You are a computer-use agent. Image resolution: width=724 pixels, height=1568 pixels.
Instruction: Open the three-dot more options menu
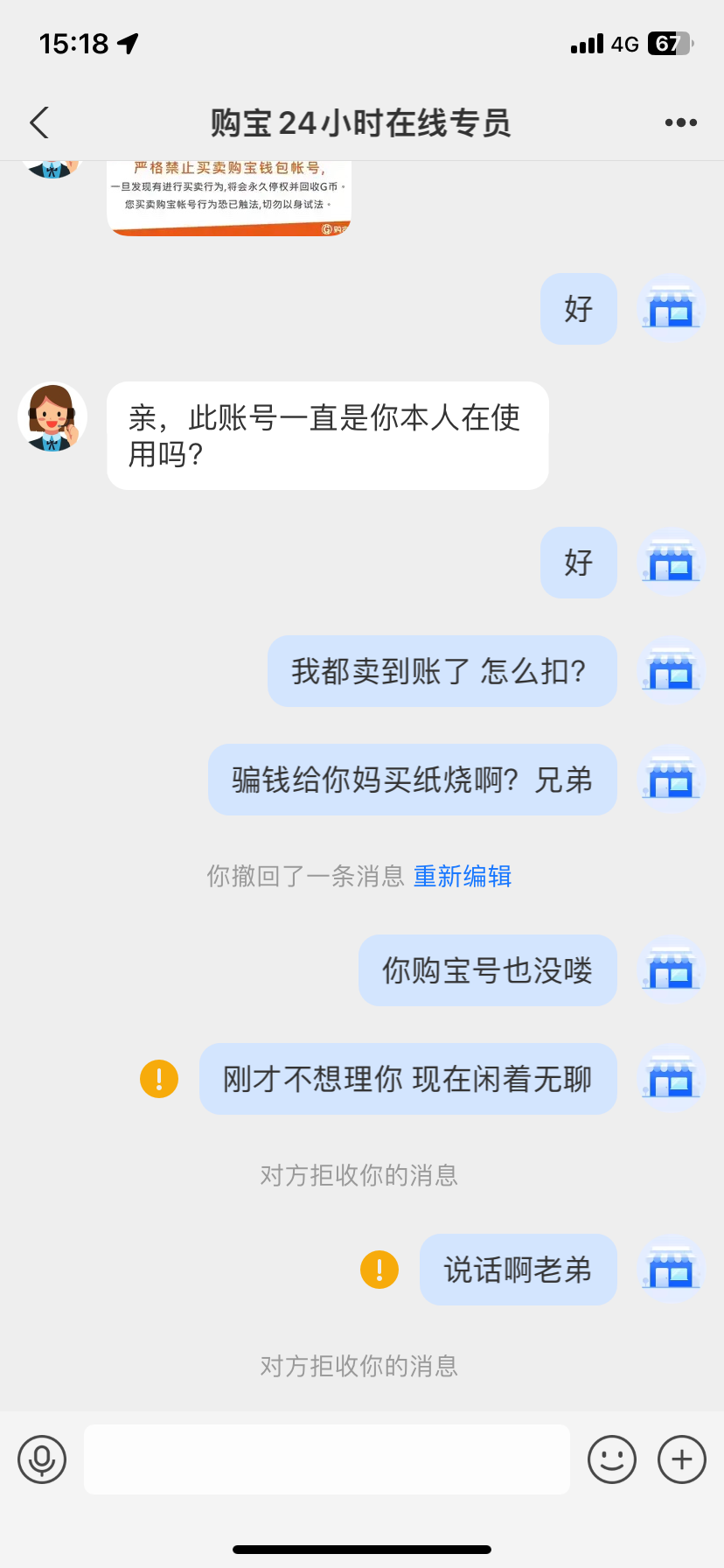pos(680,122)
